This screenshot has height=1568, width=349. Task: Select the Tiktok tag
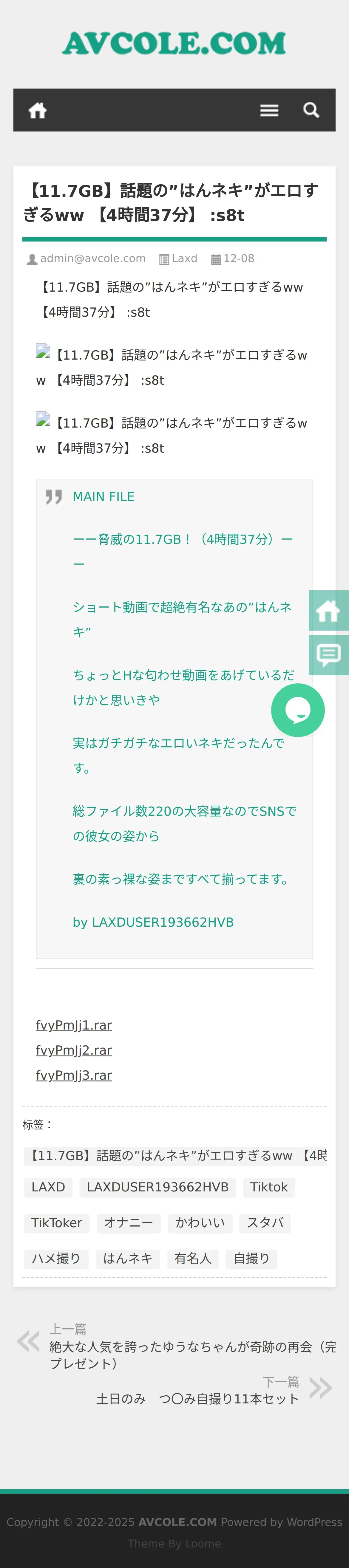[x=269, y=1187]
